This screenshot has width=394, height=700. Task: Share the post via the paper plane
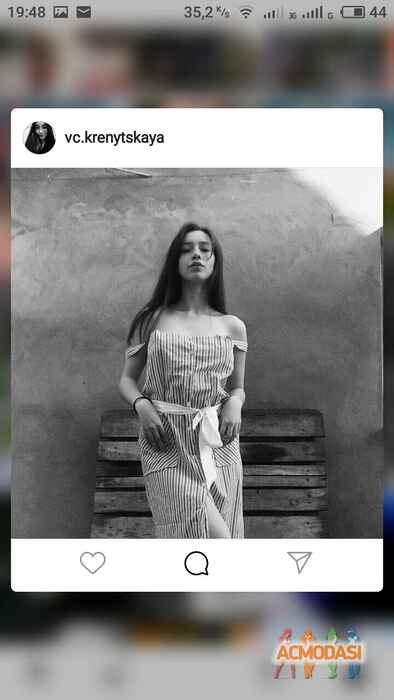(299, 562)
